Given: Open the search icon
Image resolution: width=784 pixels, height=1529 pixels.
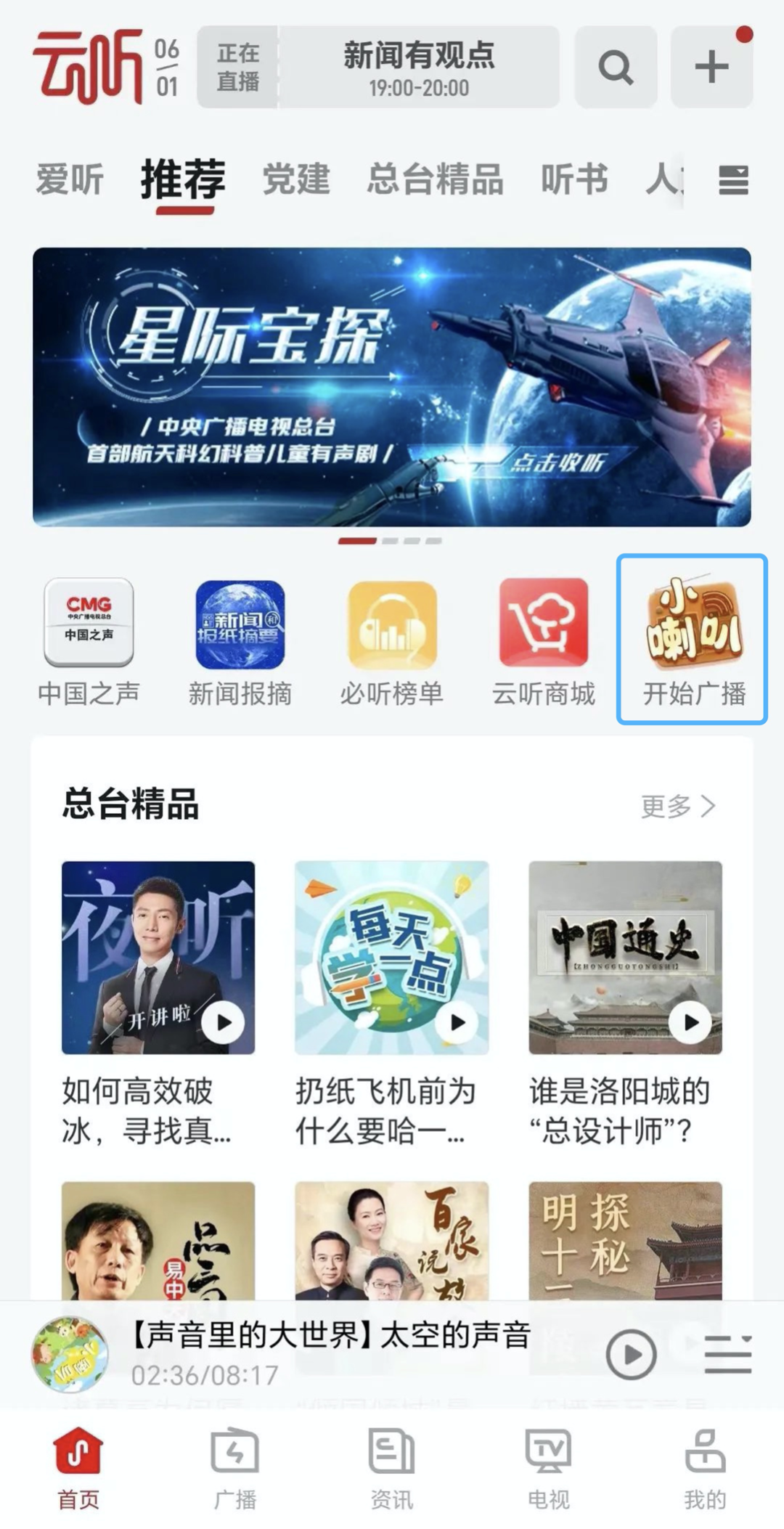Looking at the screenshot, I should [616, 67].
